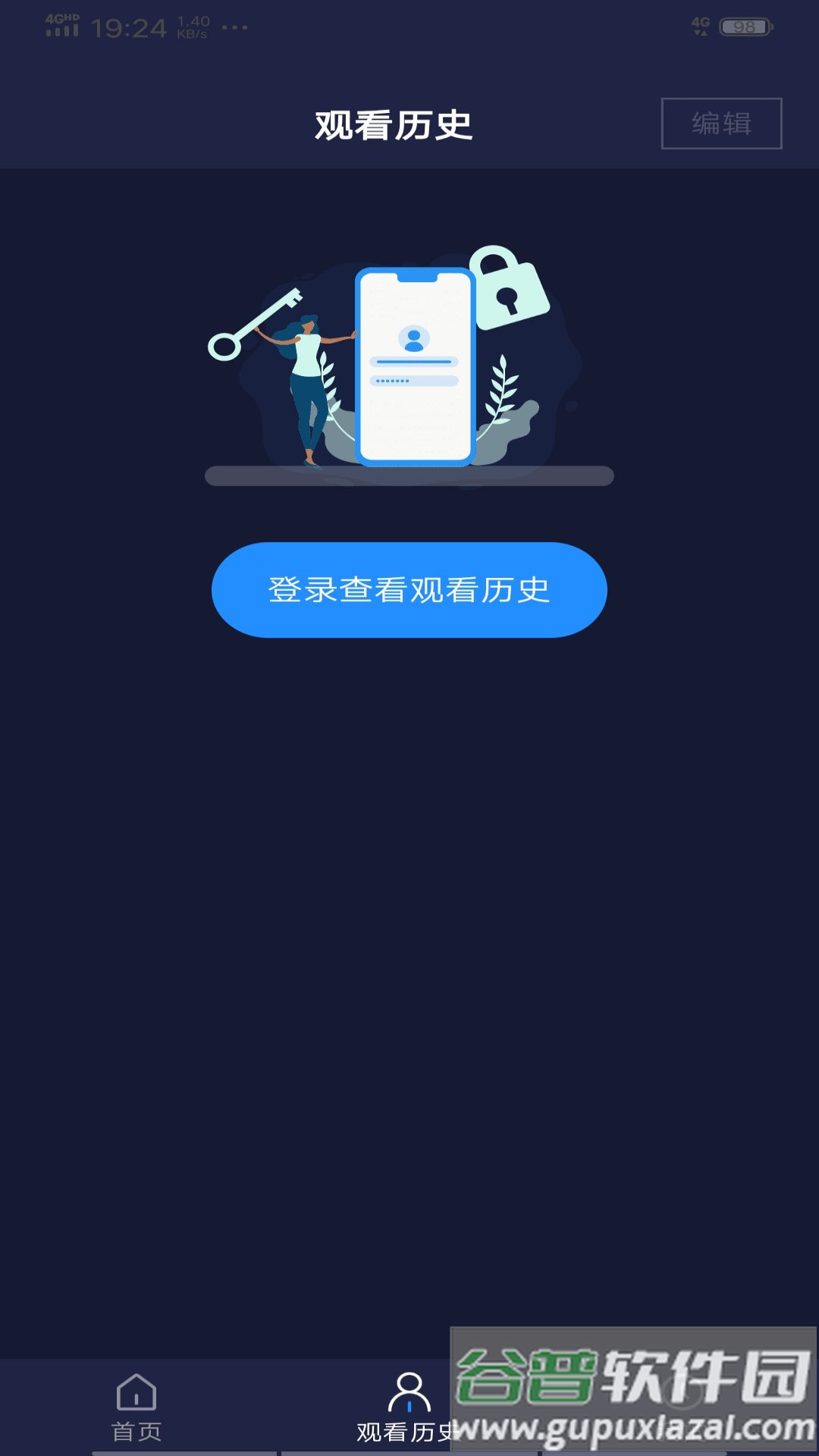Tap 登录查看观看历史 to log in
The image size is (819, 1456).
click(x=409, y=590)
